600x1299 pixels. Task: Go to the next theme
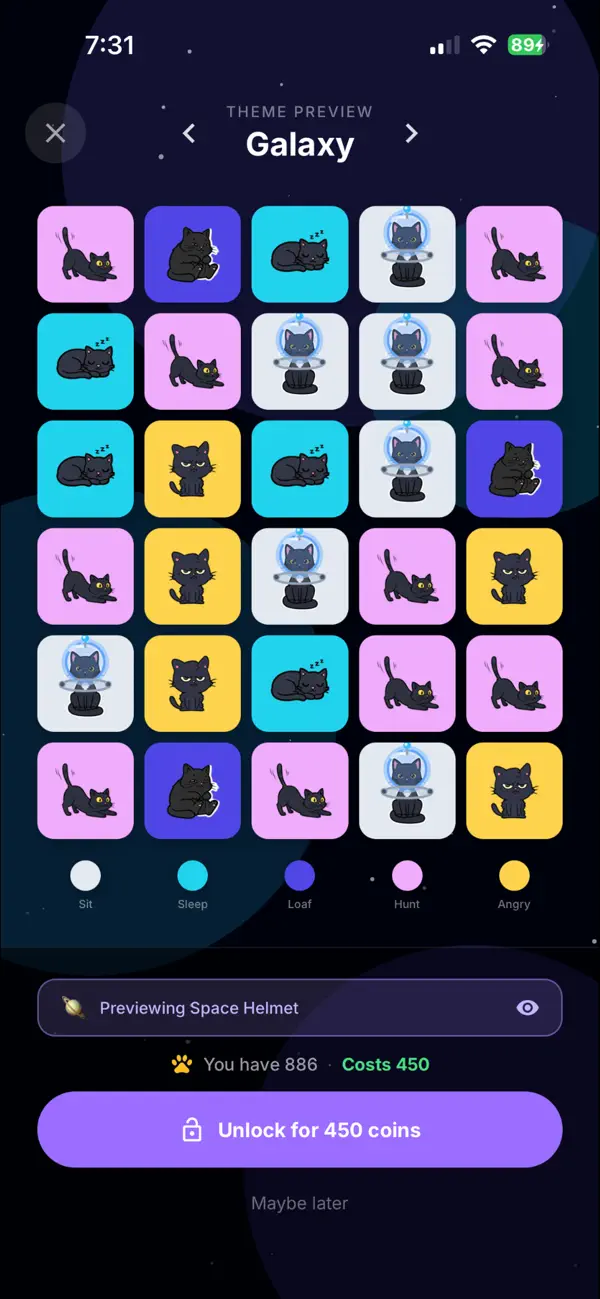[411, 133]
